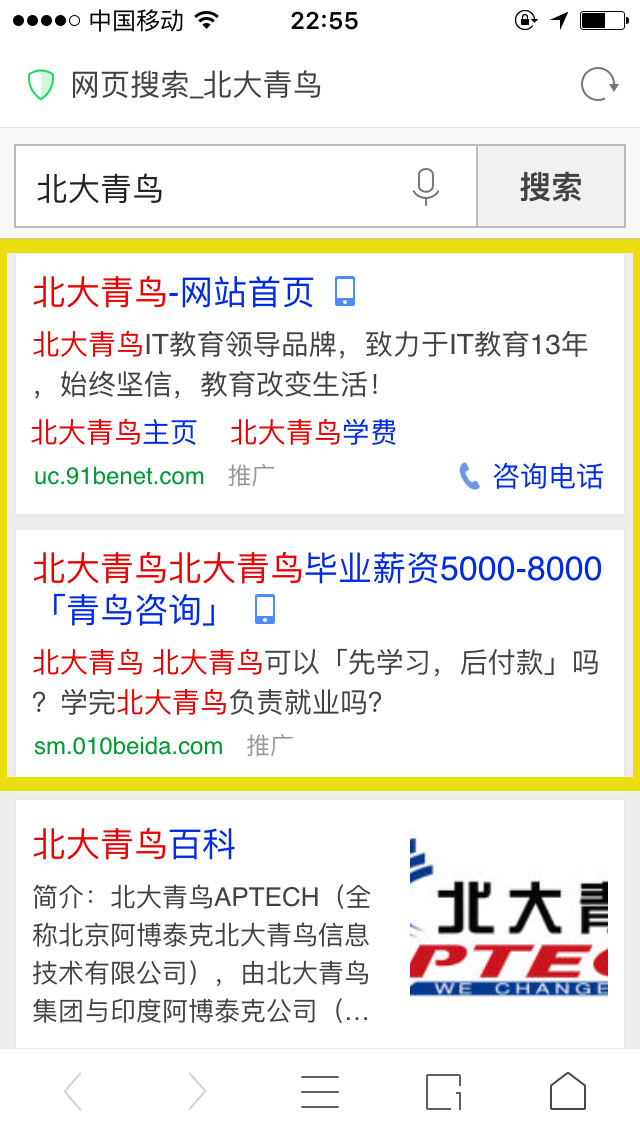Screen dimensions: 640x1136
Task: Go to the browser home page
Action: click(x=567, y=1091)
